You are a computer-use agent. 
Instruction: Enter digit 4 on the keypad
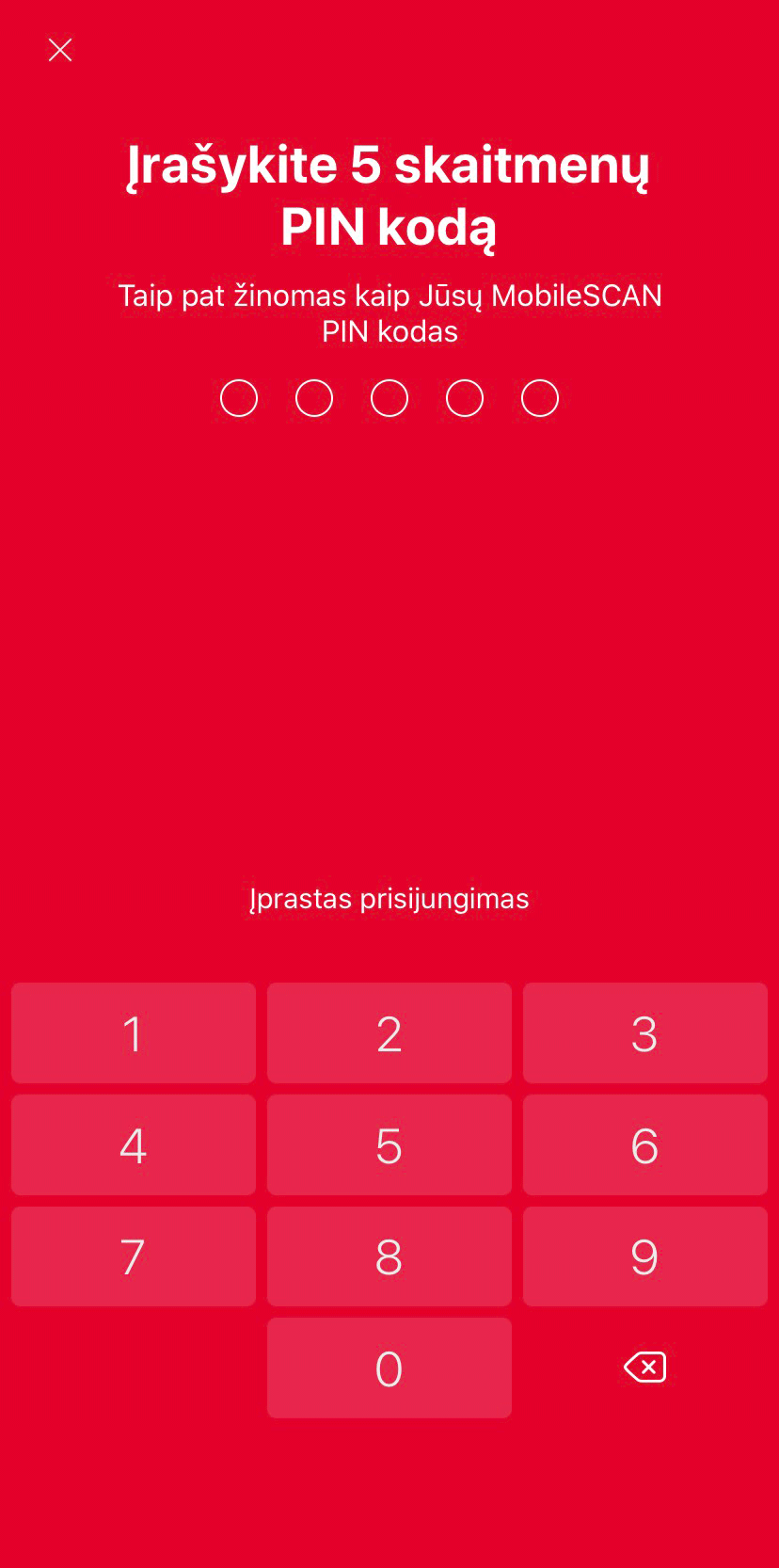point(134,1145)
